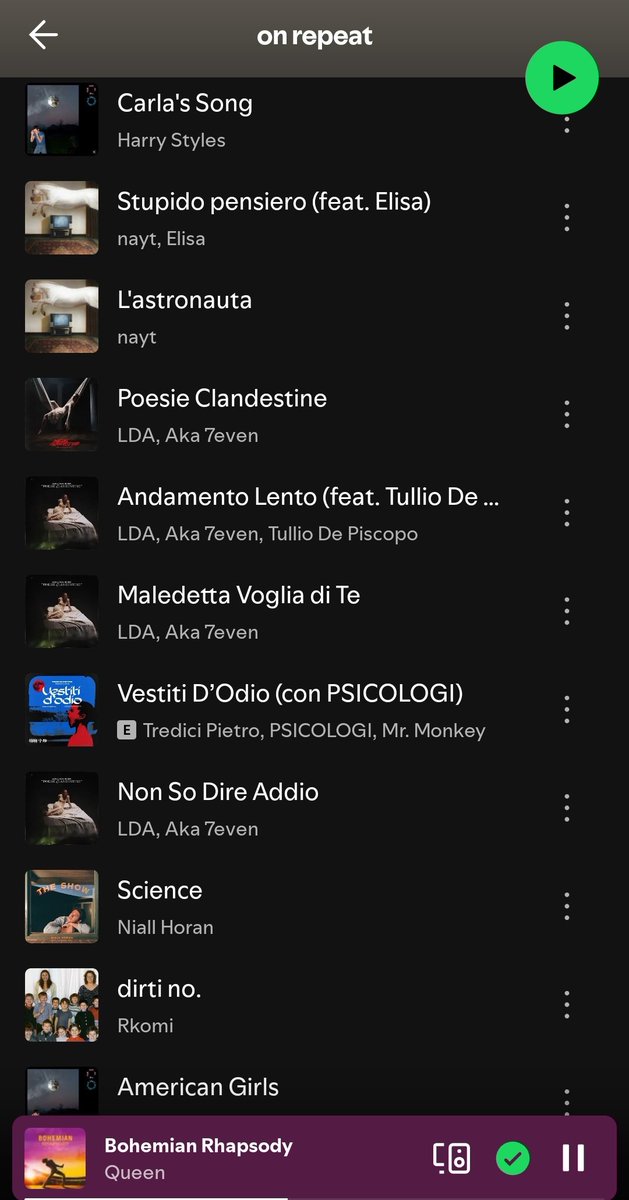
Task: Open the connect to a device picker
Action: pos(451,1158)
